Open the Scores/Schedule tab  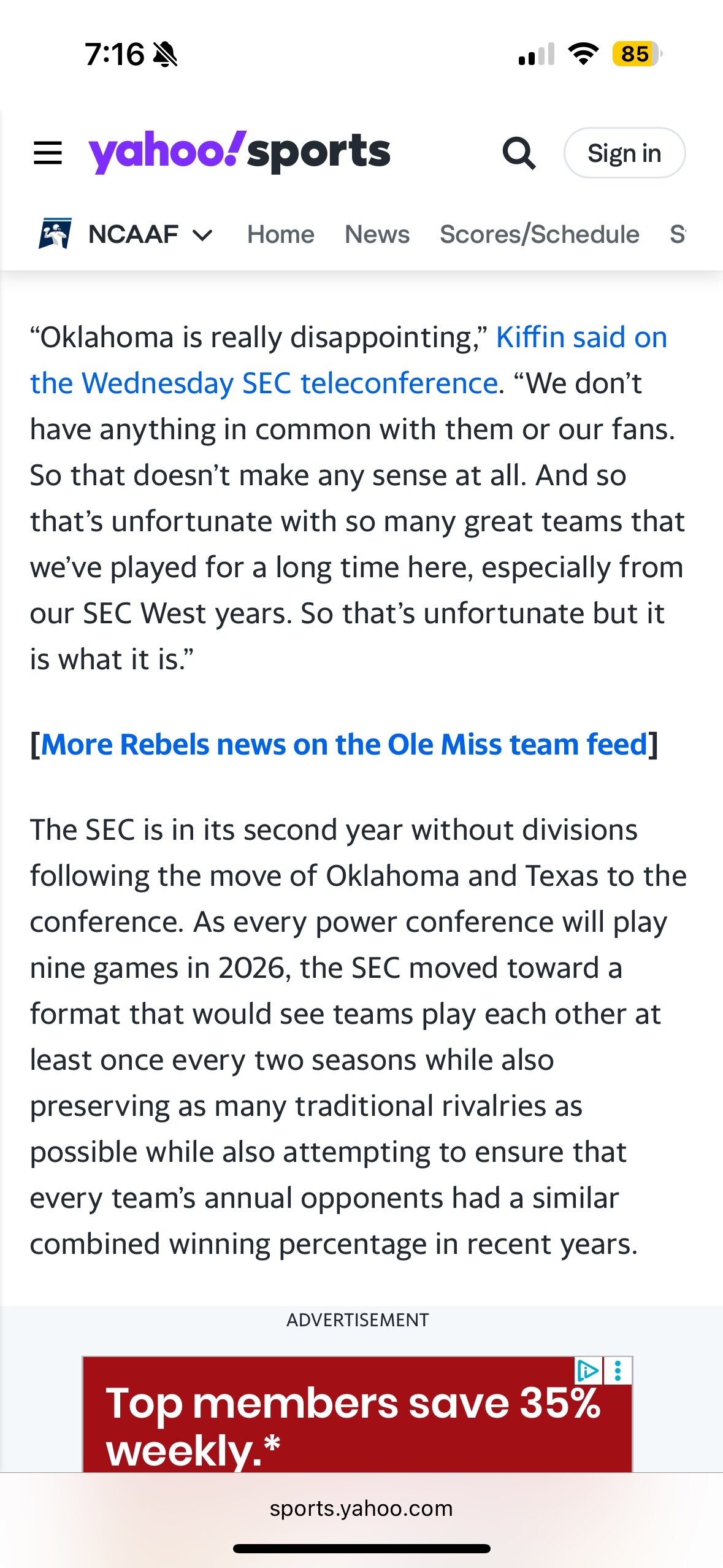(540, 234)
